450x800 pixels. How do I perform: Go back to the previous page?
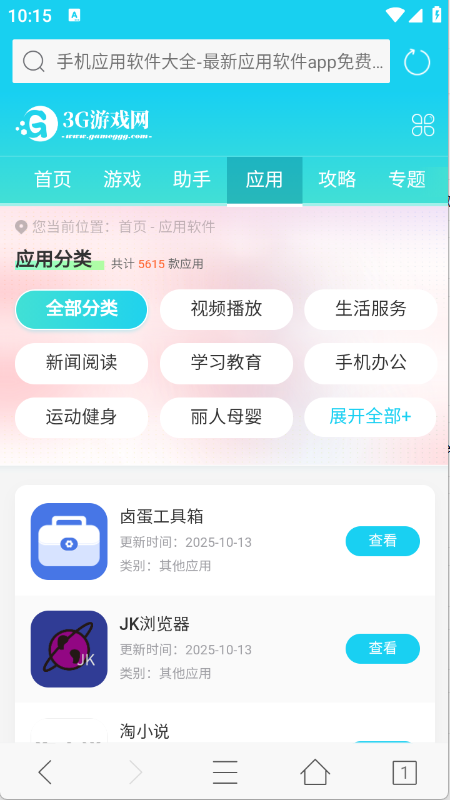click(45, 772)
